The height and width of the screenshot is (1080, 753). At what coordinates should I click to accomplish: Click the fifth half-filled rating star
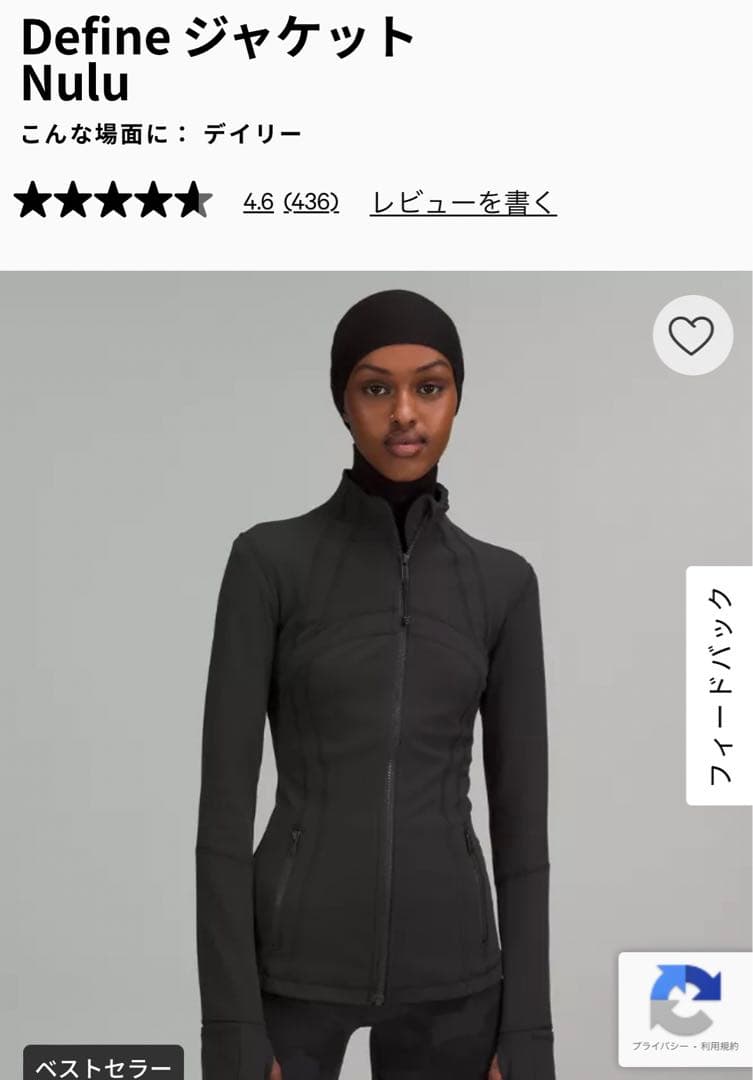tap(195, 201)
